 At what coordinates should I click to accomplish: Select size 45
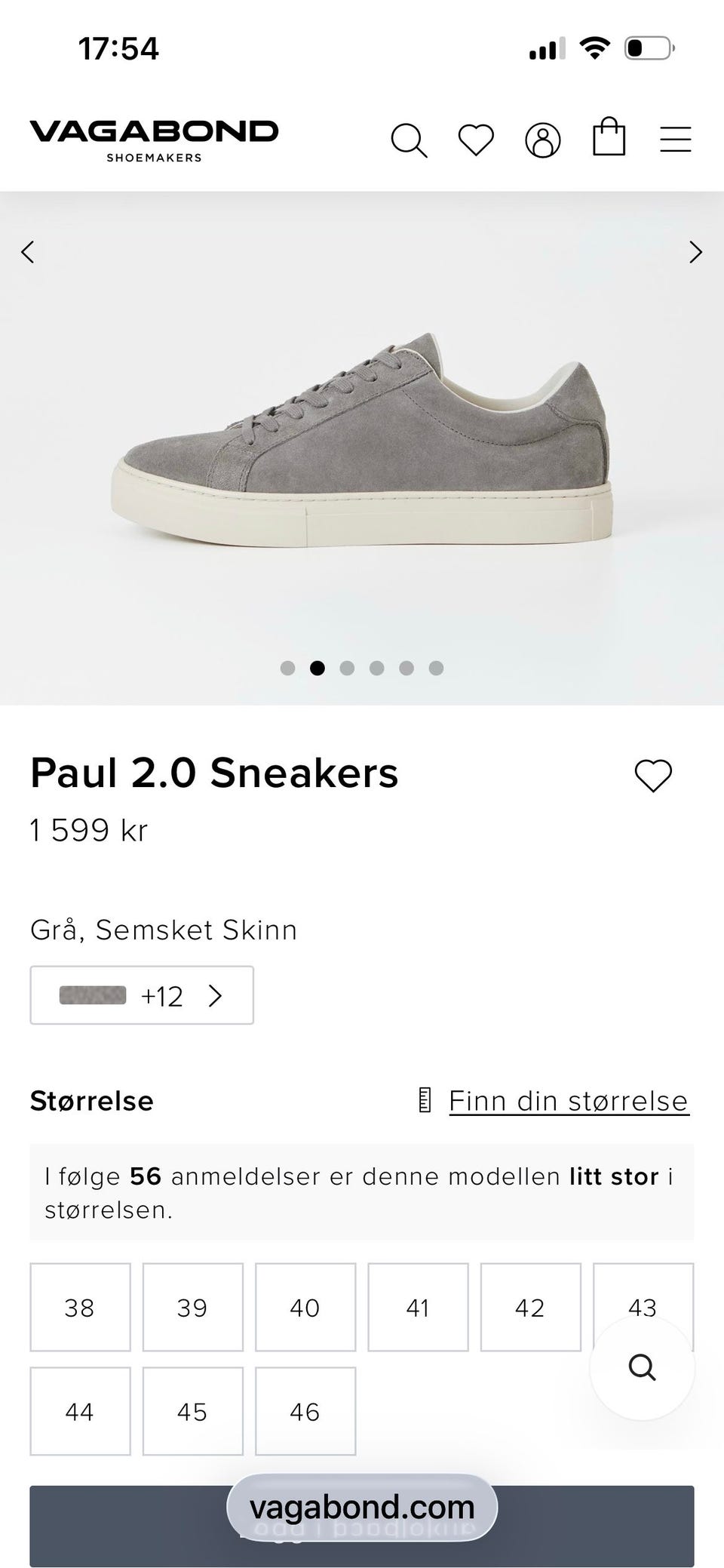coord(192,1411)
